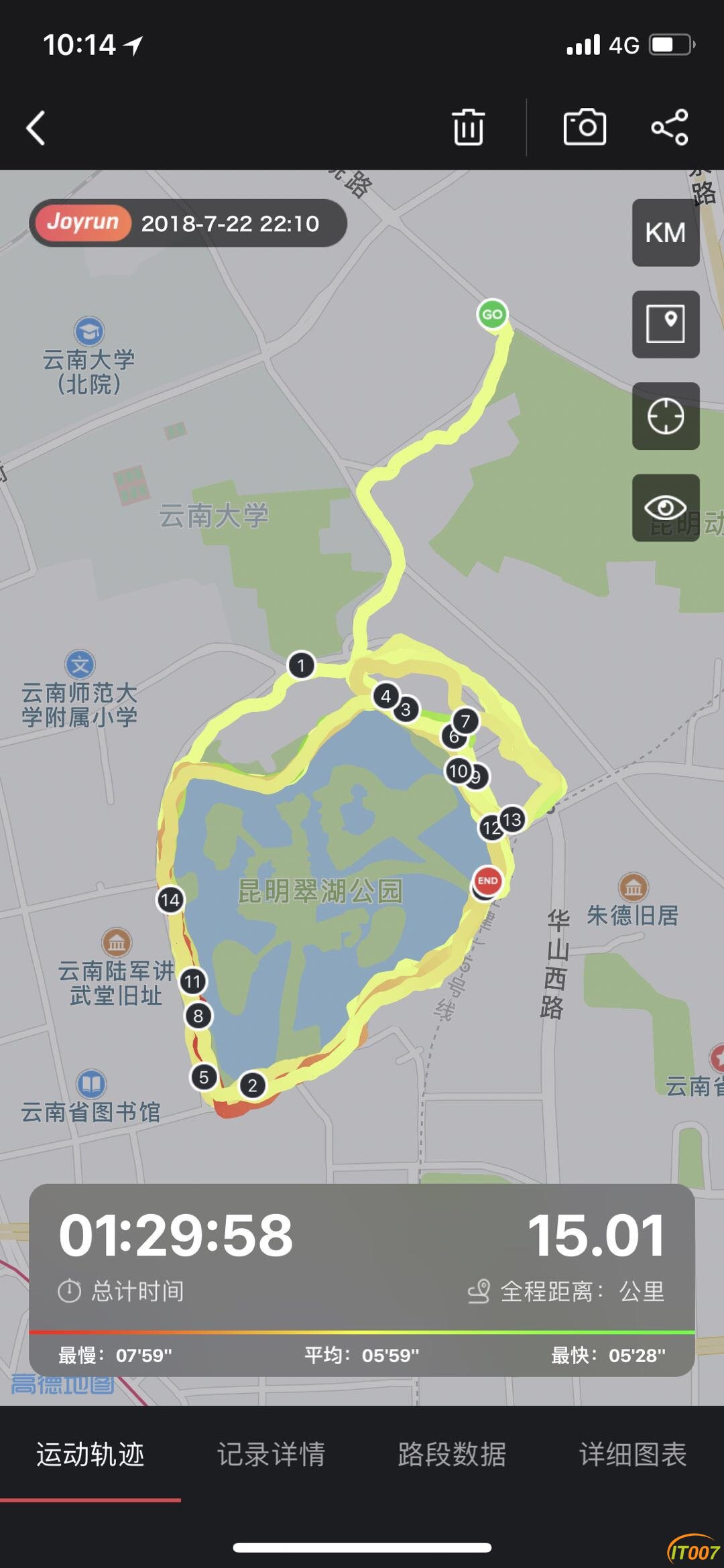The image size is (724, 1568).
Task: Select the 运动轨迹 tab
Action: [x=90, y=1454]
